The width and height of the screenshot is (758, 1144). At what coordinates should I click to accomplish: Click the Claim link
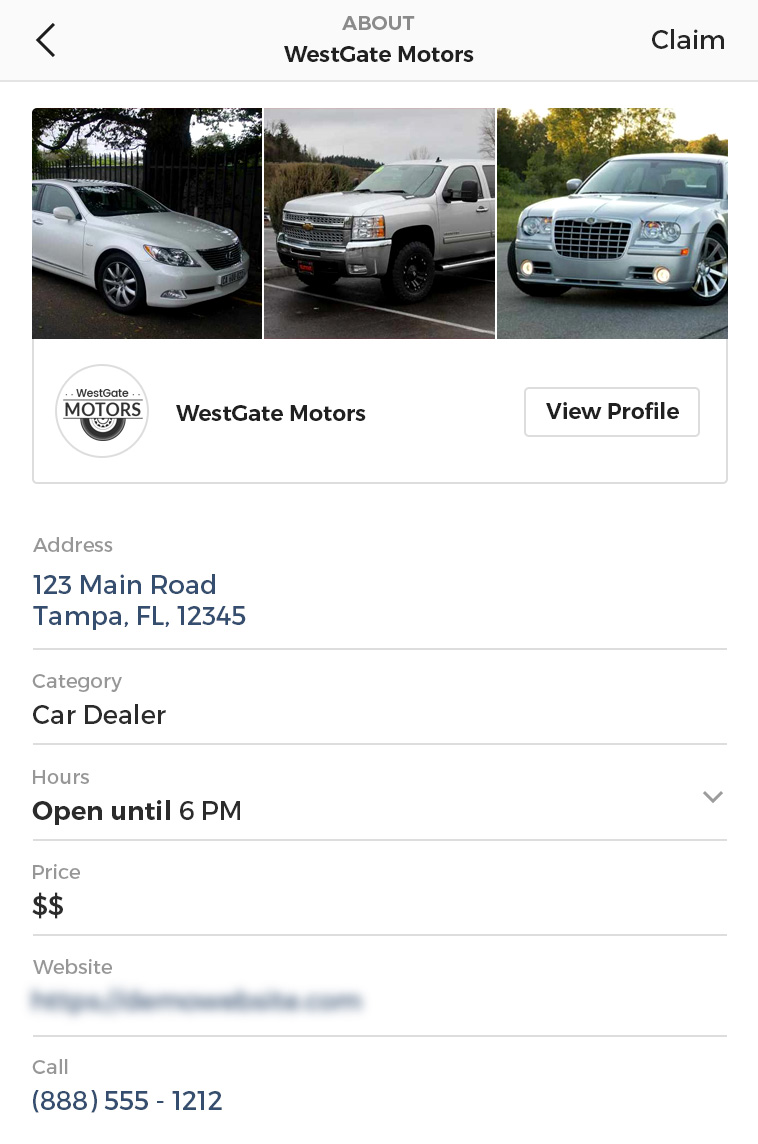point(688,40)
